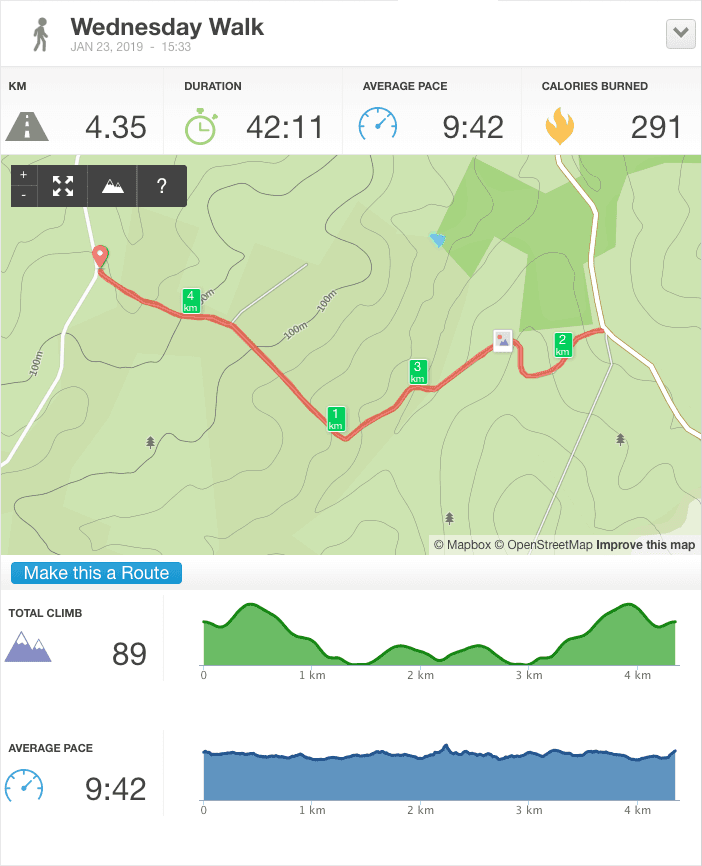The width and height of the screenshot is (702, 866).
Task: Open the photo marker on the route
Action: [x=503, y=340]
